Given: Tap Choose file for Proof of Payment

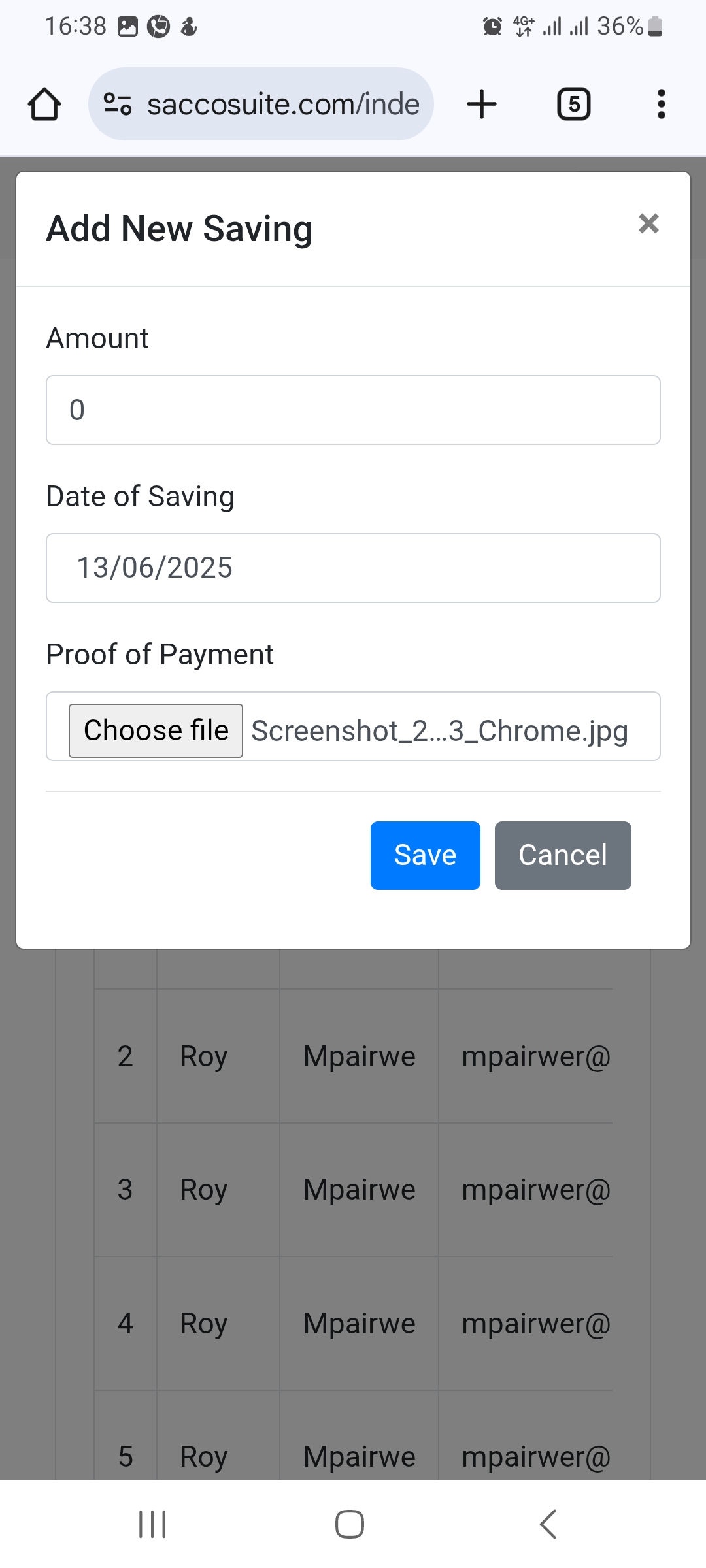Looking at the screenshot, I should pyautogui.click(x=156, y=730).
